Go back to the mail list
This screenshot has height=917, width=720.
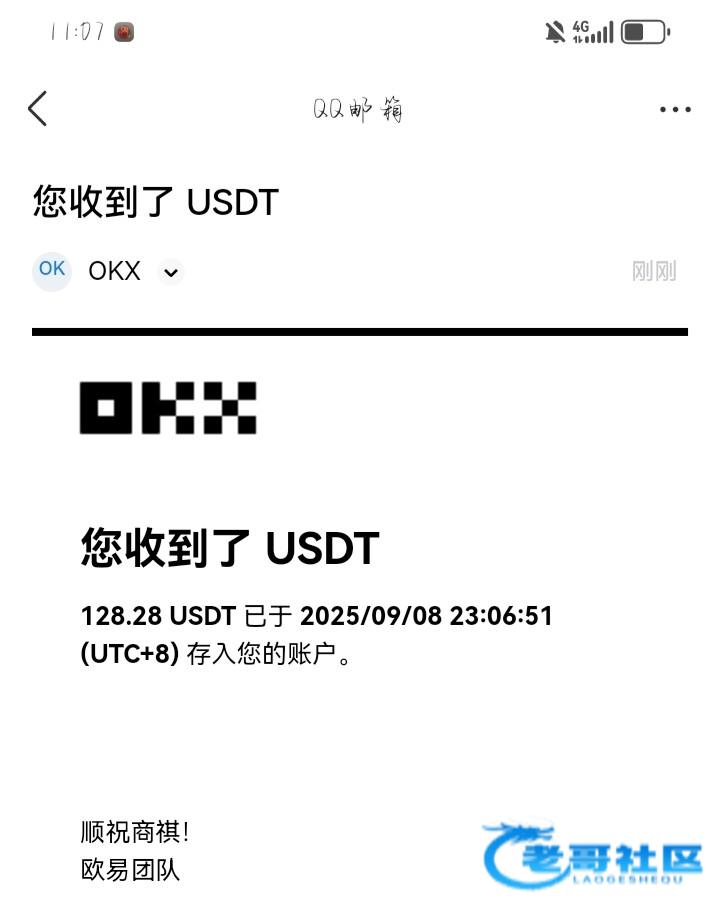click(38, 108)
